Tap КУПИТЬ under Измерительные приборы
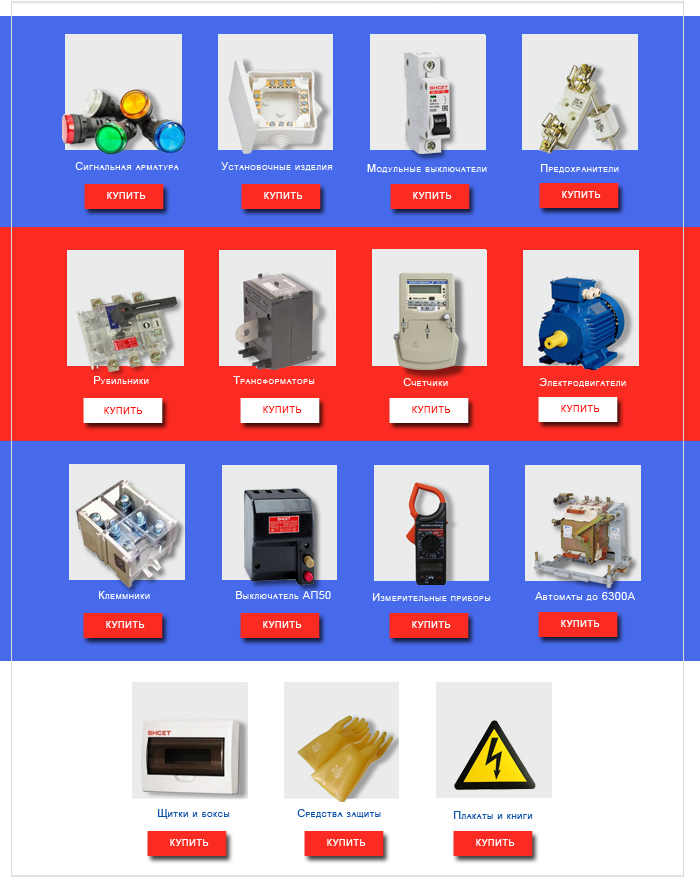 (430, 625)
